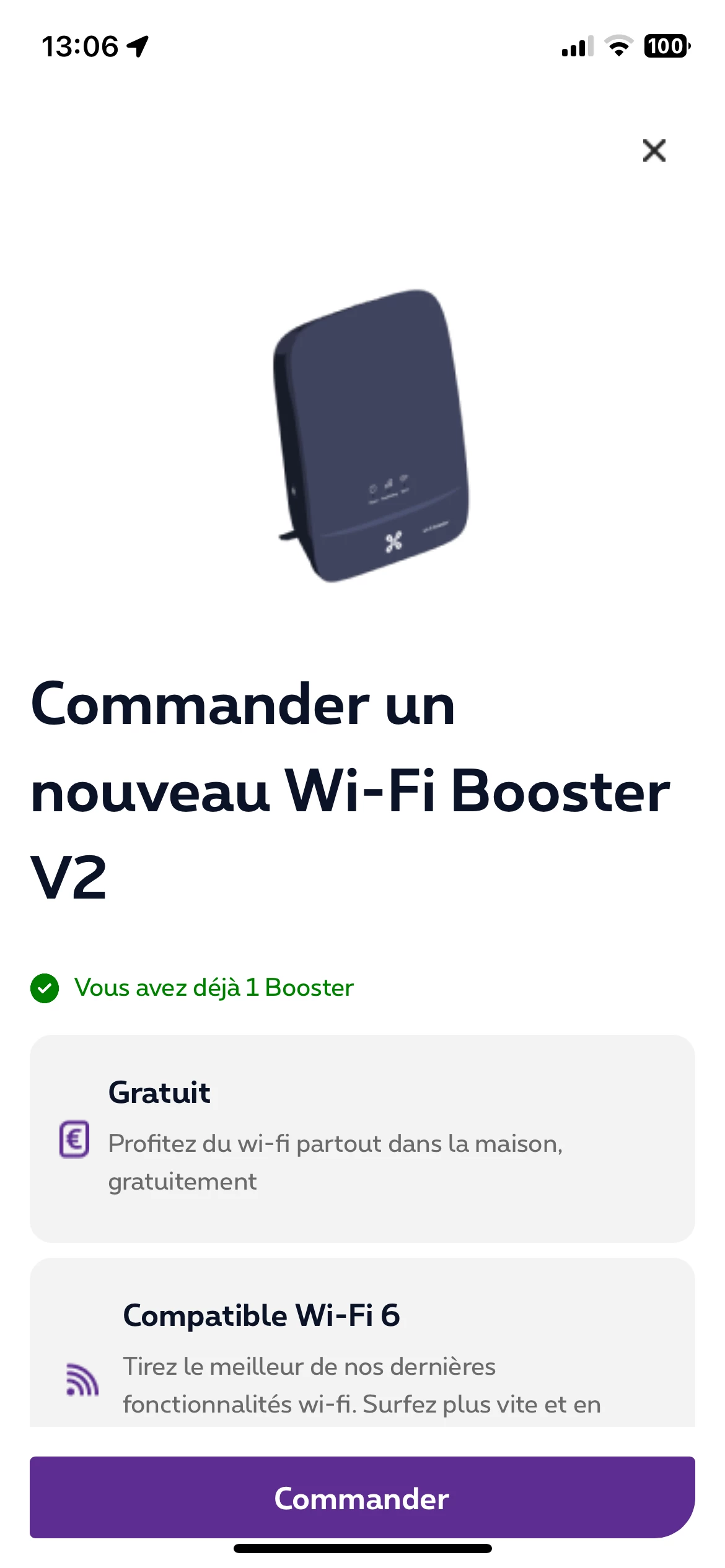Viewport: 725px width, 1568px height.
Task: Close the Wi-Fi Booster order screen
Action: [x=654, y=150]
